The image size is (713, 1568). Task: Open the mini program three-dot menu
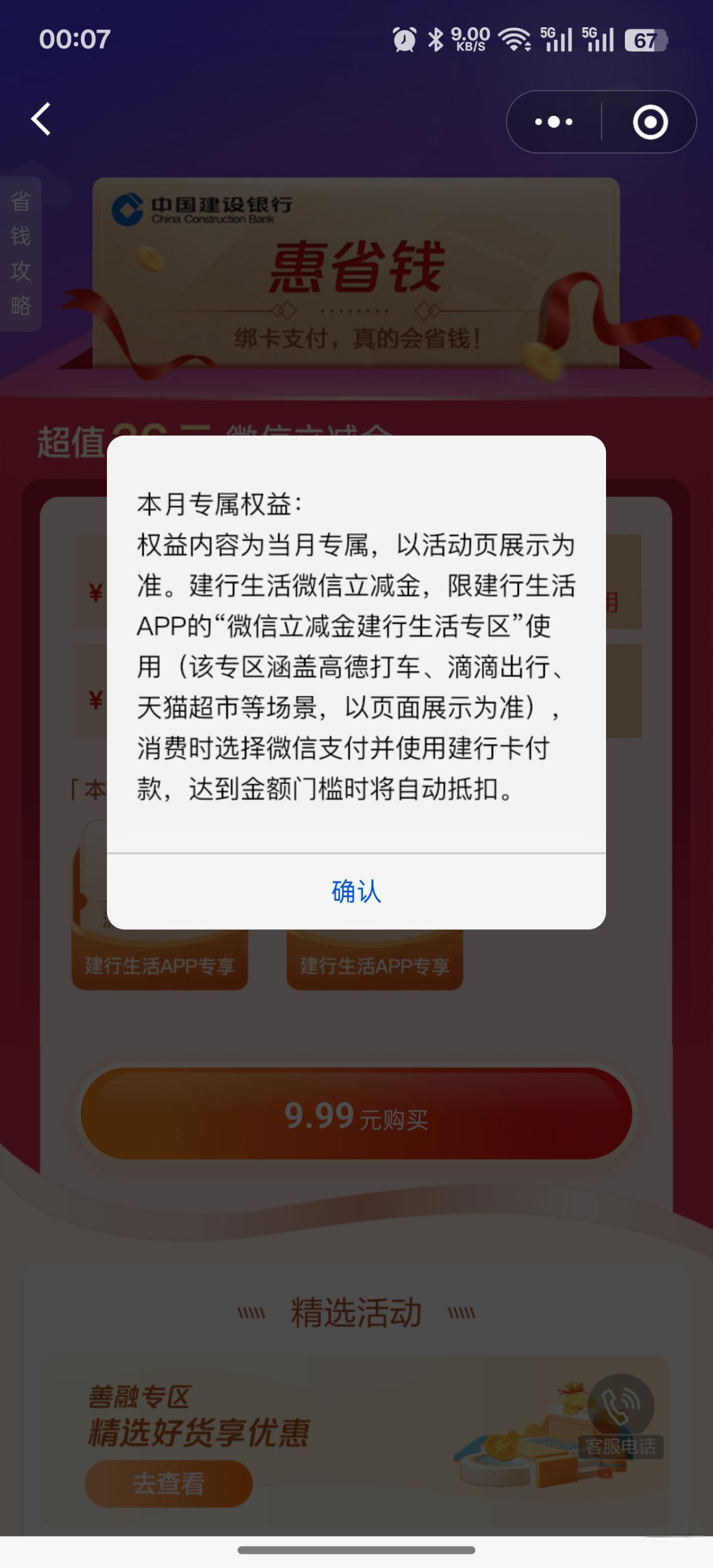tap(553, 122)
